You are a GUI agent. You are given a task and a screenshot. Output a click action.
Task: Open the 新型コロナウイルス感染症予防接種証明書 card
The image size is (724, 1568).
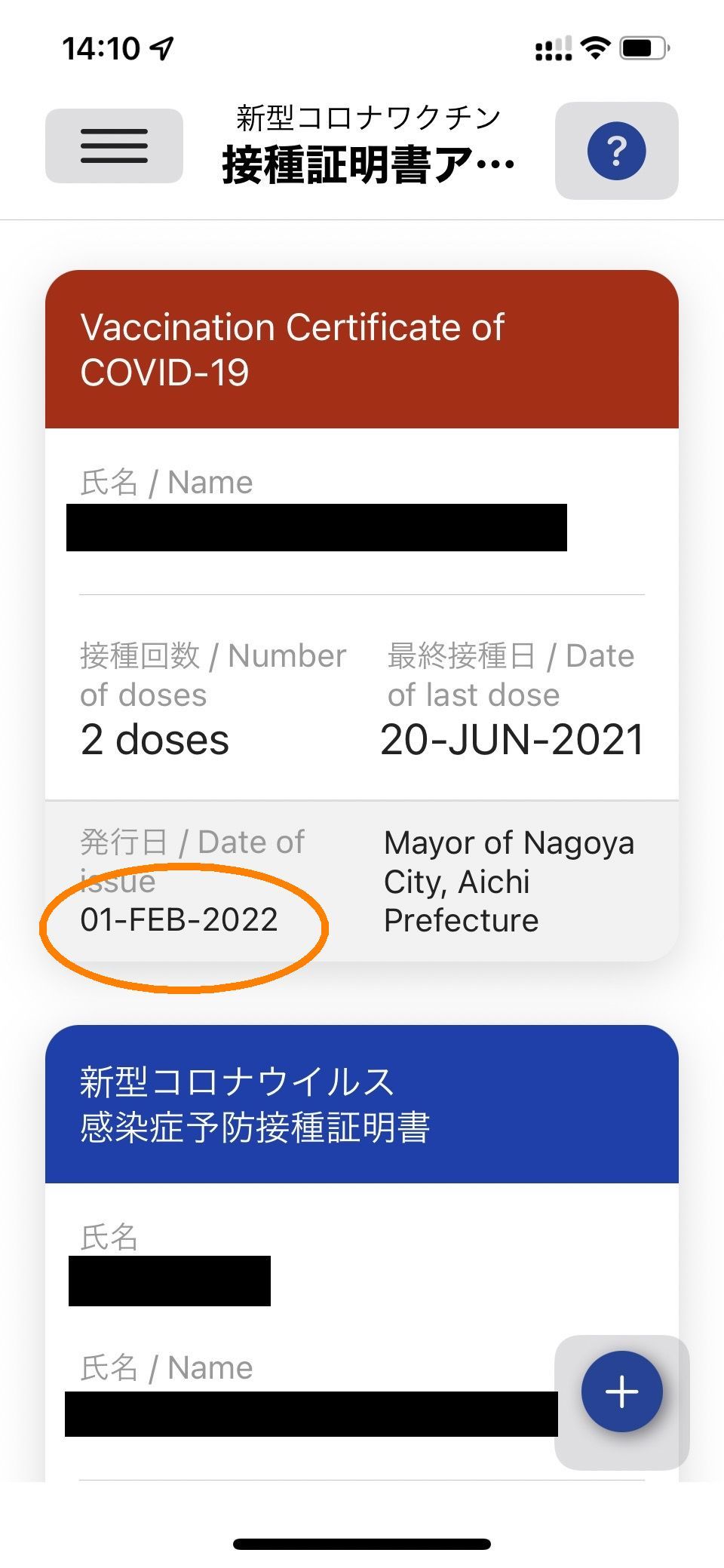pyautogui.click(x=362, y=1253)
